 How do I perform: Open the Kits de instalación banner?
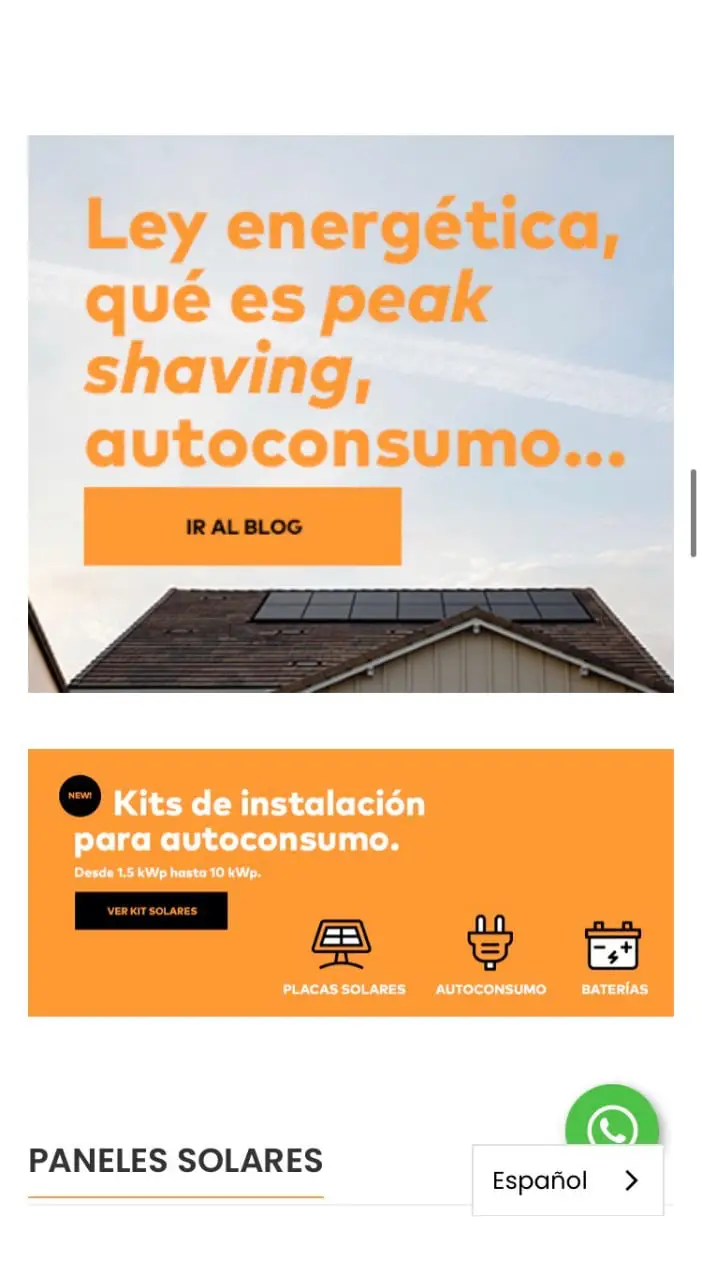click(x=351, y=882)
